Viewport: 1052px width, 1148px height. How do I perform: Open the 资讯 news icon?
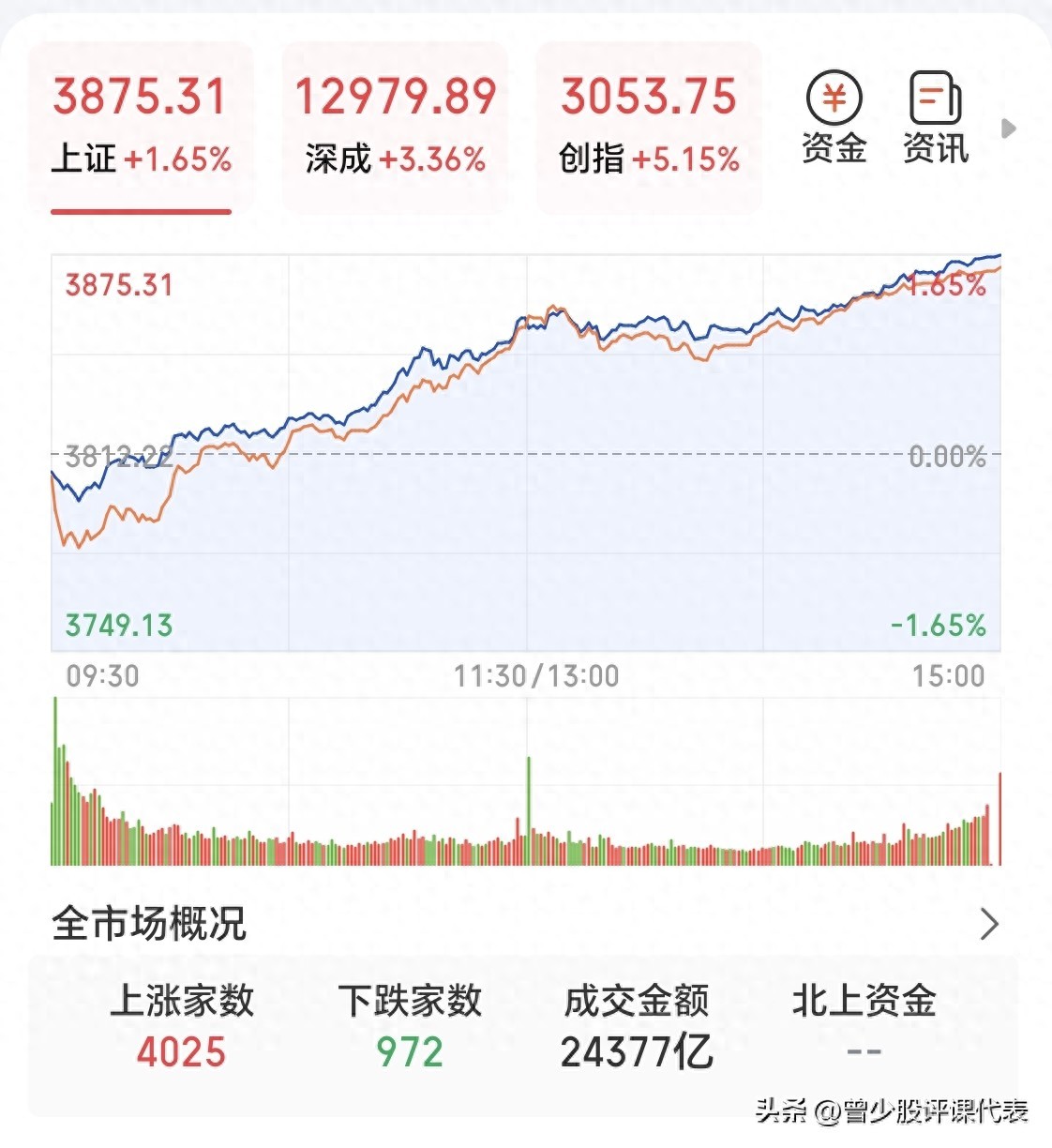(935, 119)
